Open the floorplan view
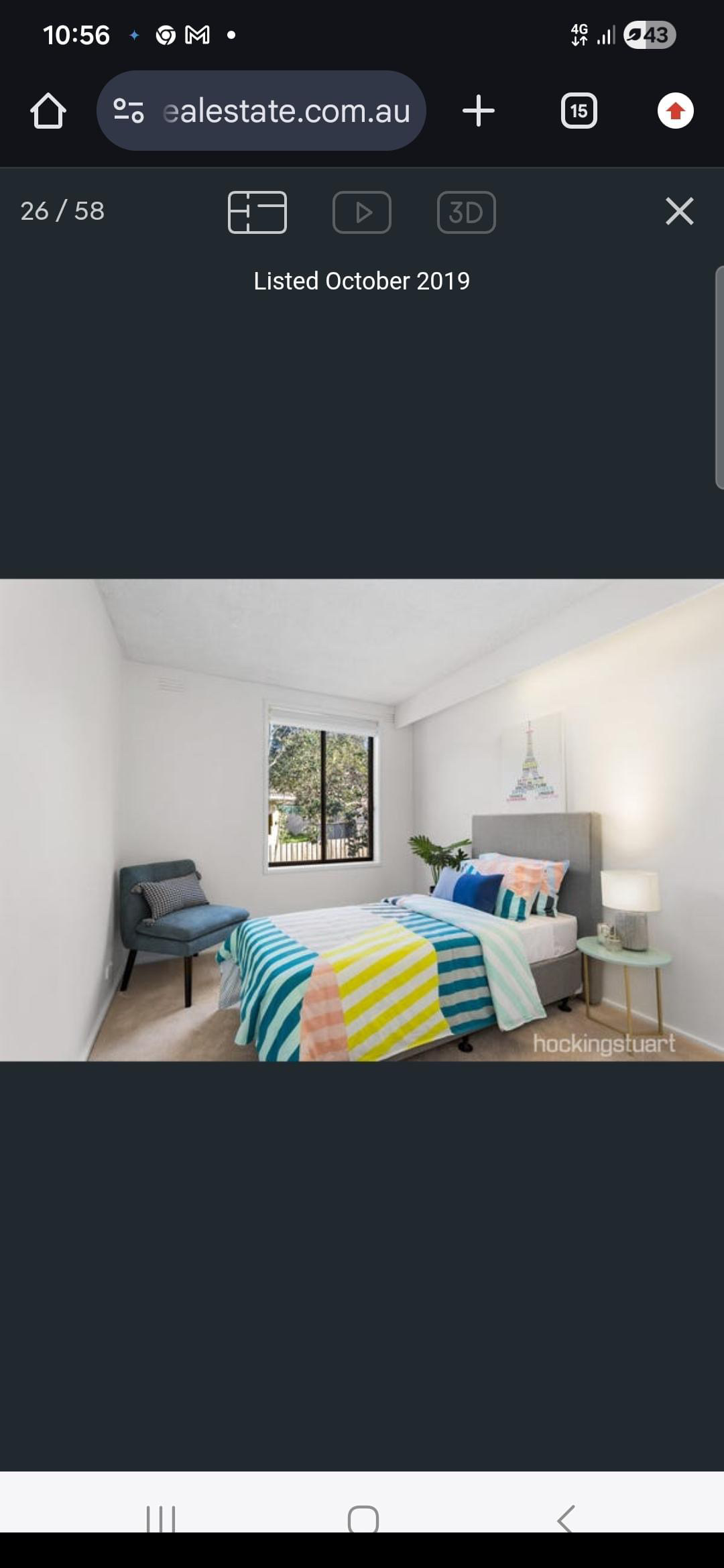This screenshot has width=724, height=1568. tap(257, 212)
